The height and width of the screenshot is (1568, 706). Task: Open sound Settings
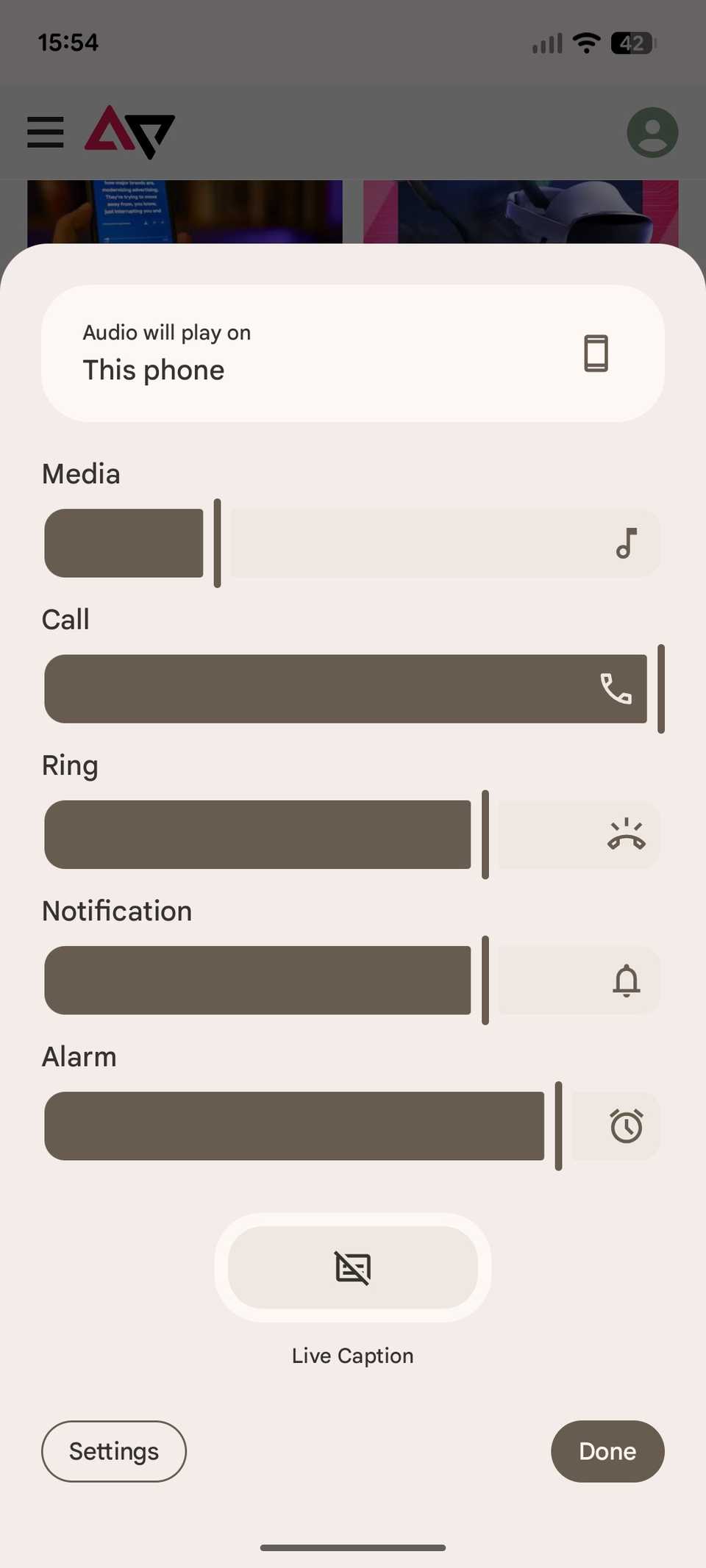point(114,1451)
